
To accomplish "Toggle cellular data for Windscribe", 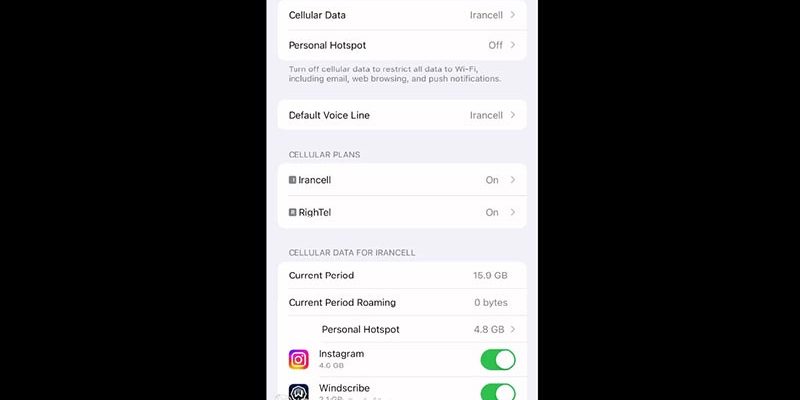I will coord(497,392).
